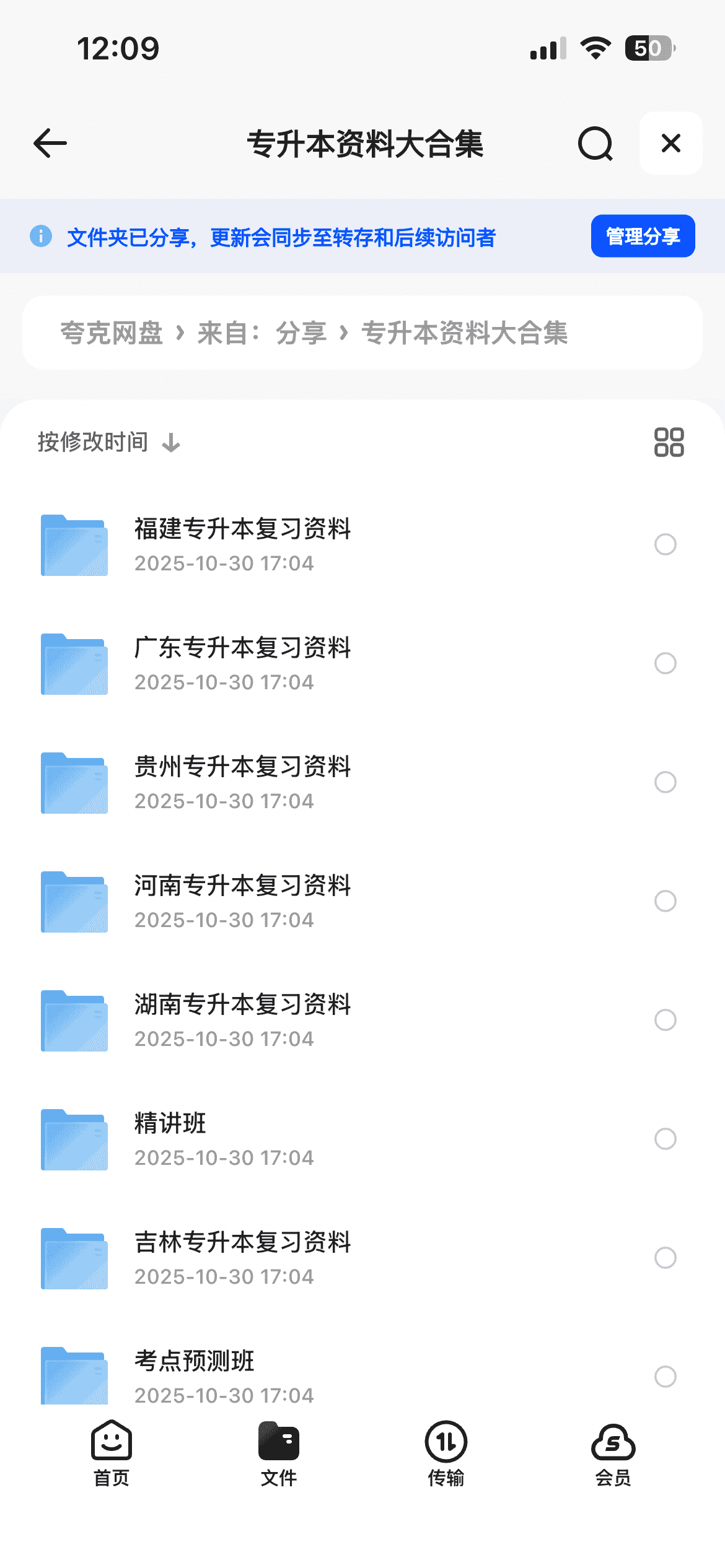Switch to the 首页 tab

(x=112, y=1453)
